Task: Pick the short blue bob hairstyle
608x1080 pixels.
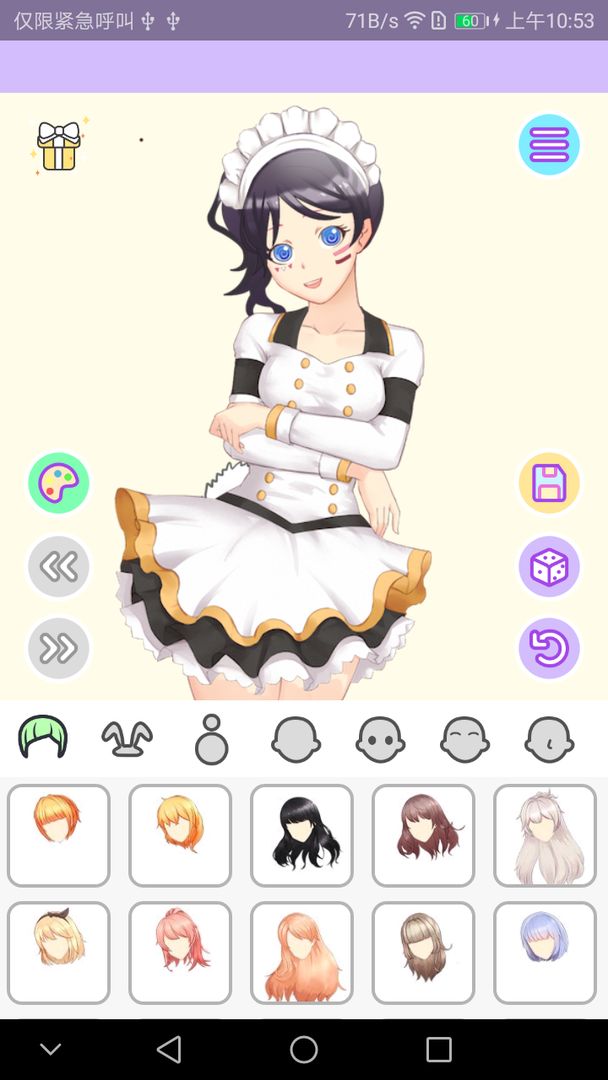Action: tap(545, 952)
